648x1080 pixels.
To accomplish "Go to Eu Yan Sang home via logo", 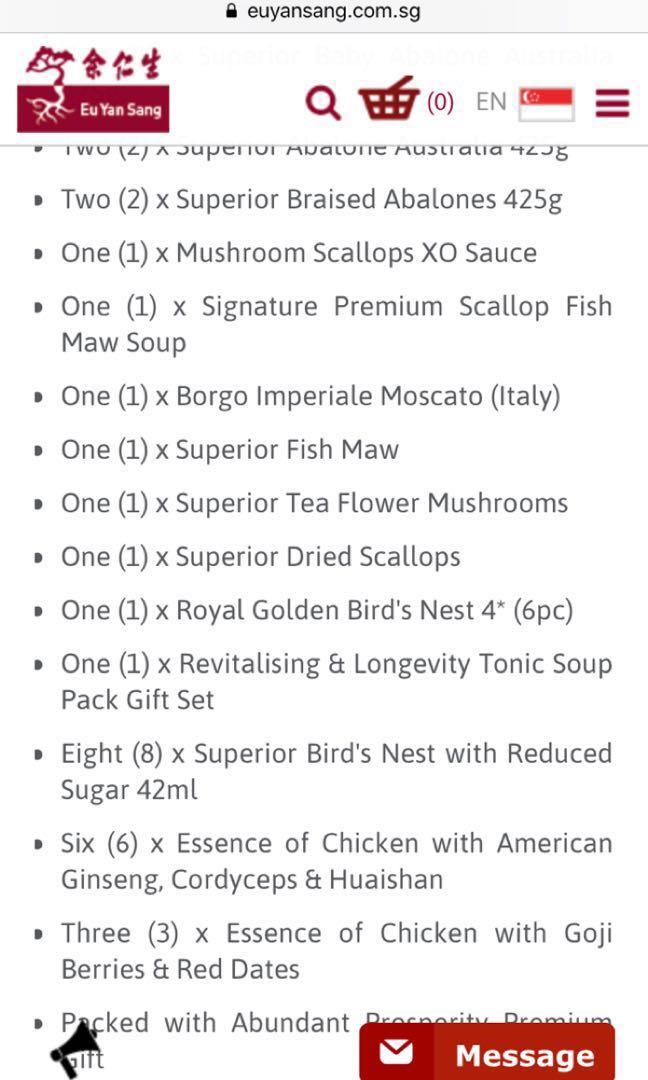I will tap(92, 89).
